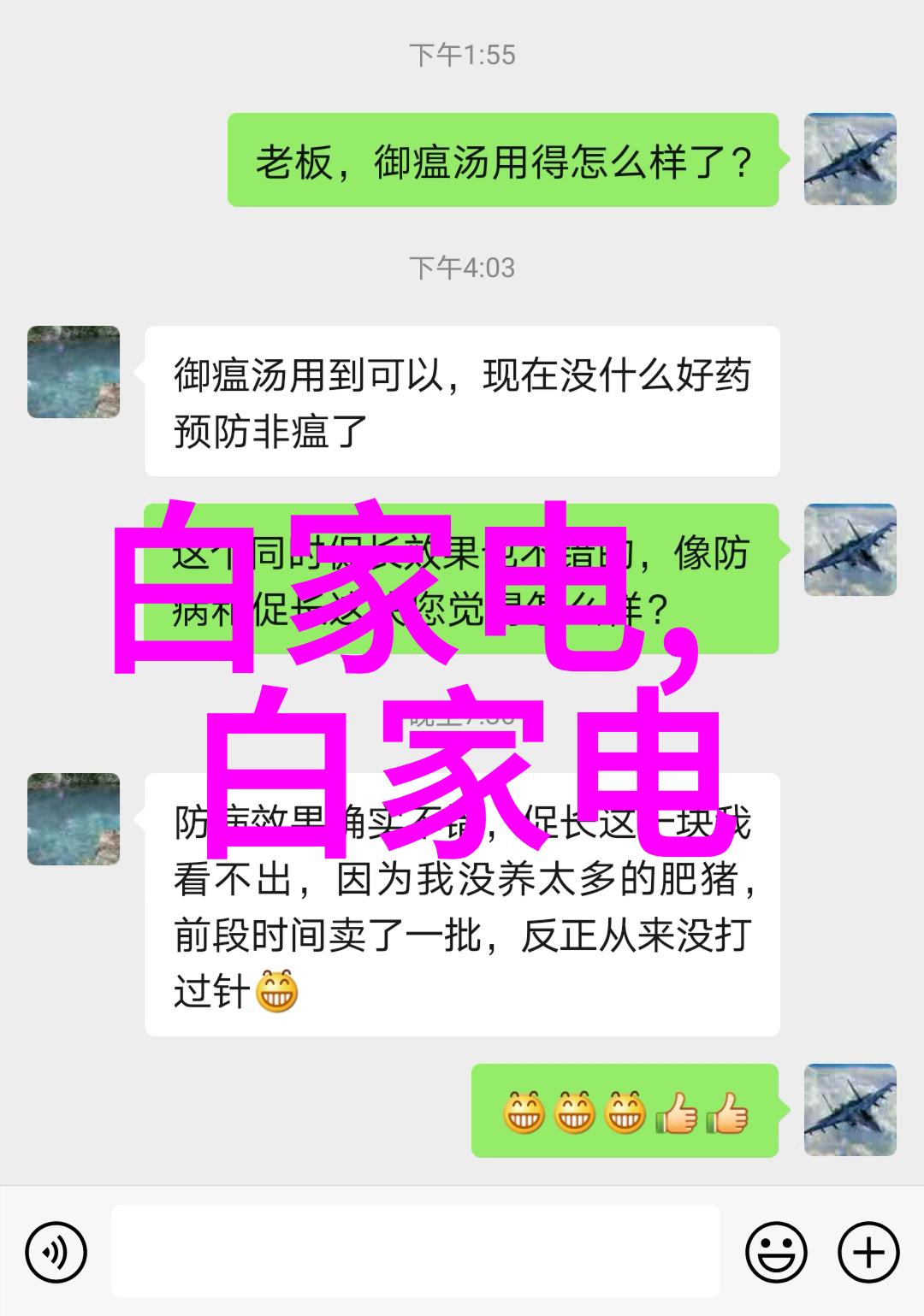This screenshot has height=1316, width=924.
Task: Open contact avatar beside "看不出，因为我没养太多的肥猪" message
Action: 74,819
